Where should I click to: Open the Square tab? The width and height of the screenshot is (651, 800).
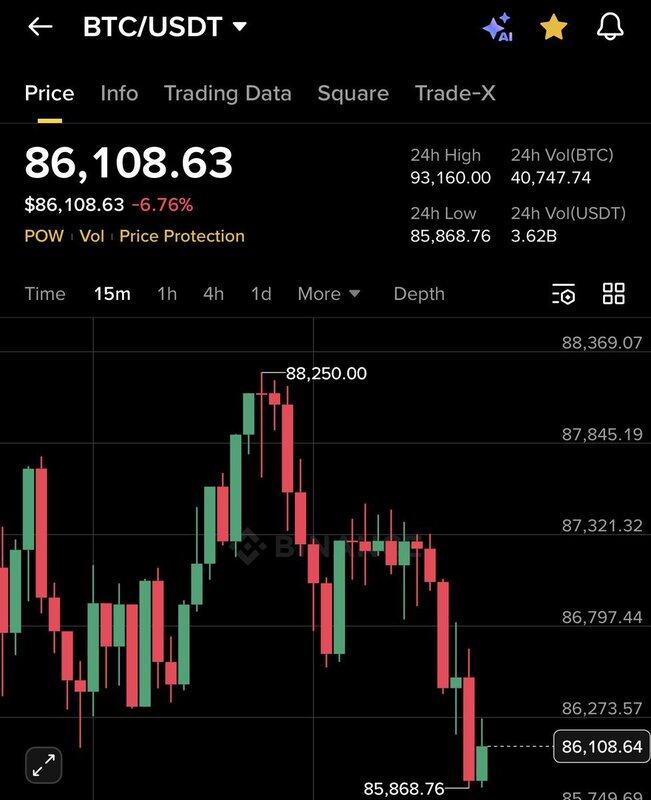click(353, 93)
